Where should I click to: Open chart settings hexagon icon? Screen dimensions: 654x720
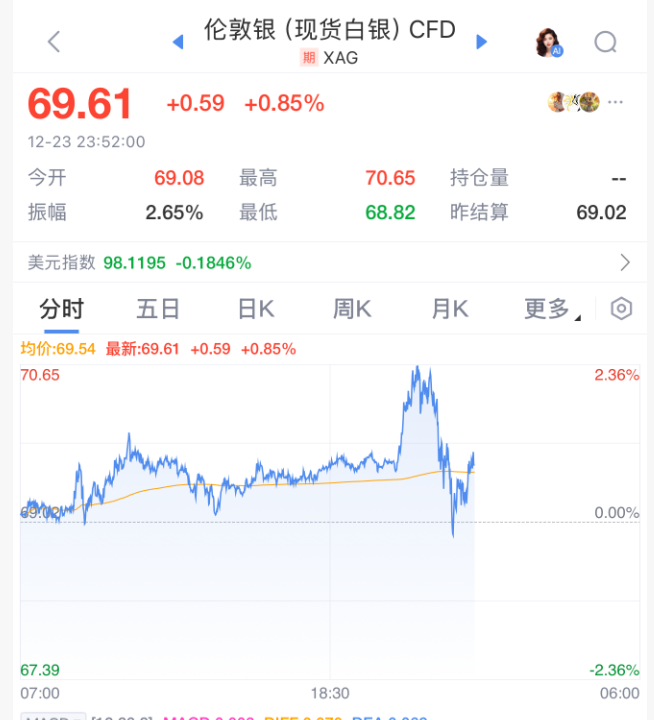click(621, 309)
